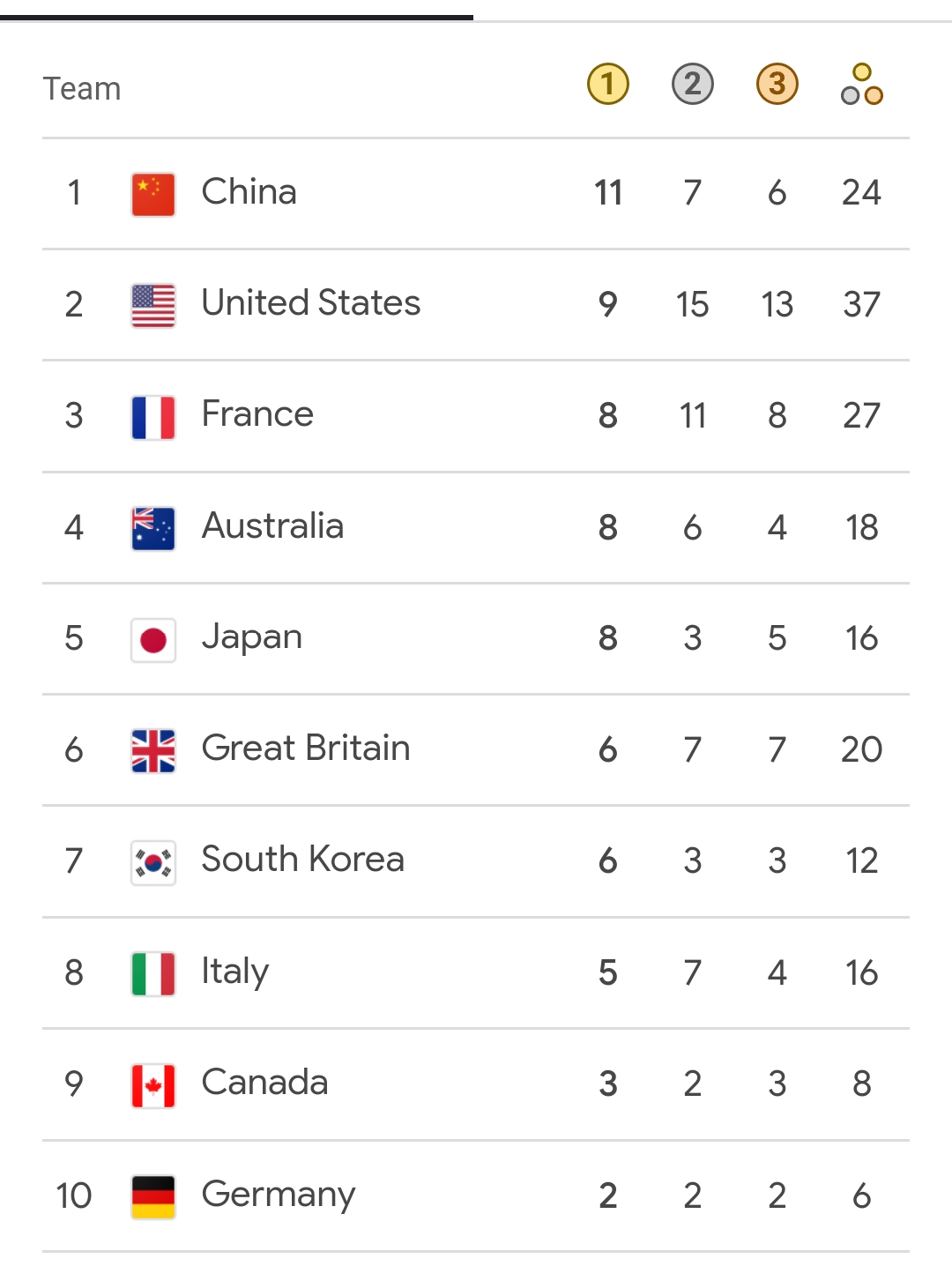Viewport: 952px width, 1266px height.
Task: Select the Australia row
Action: [272, 527]
